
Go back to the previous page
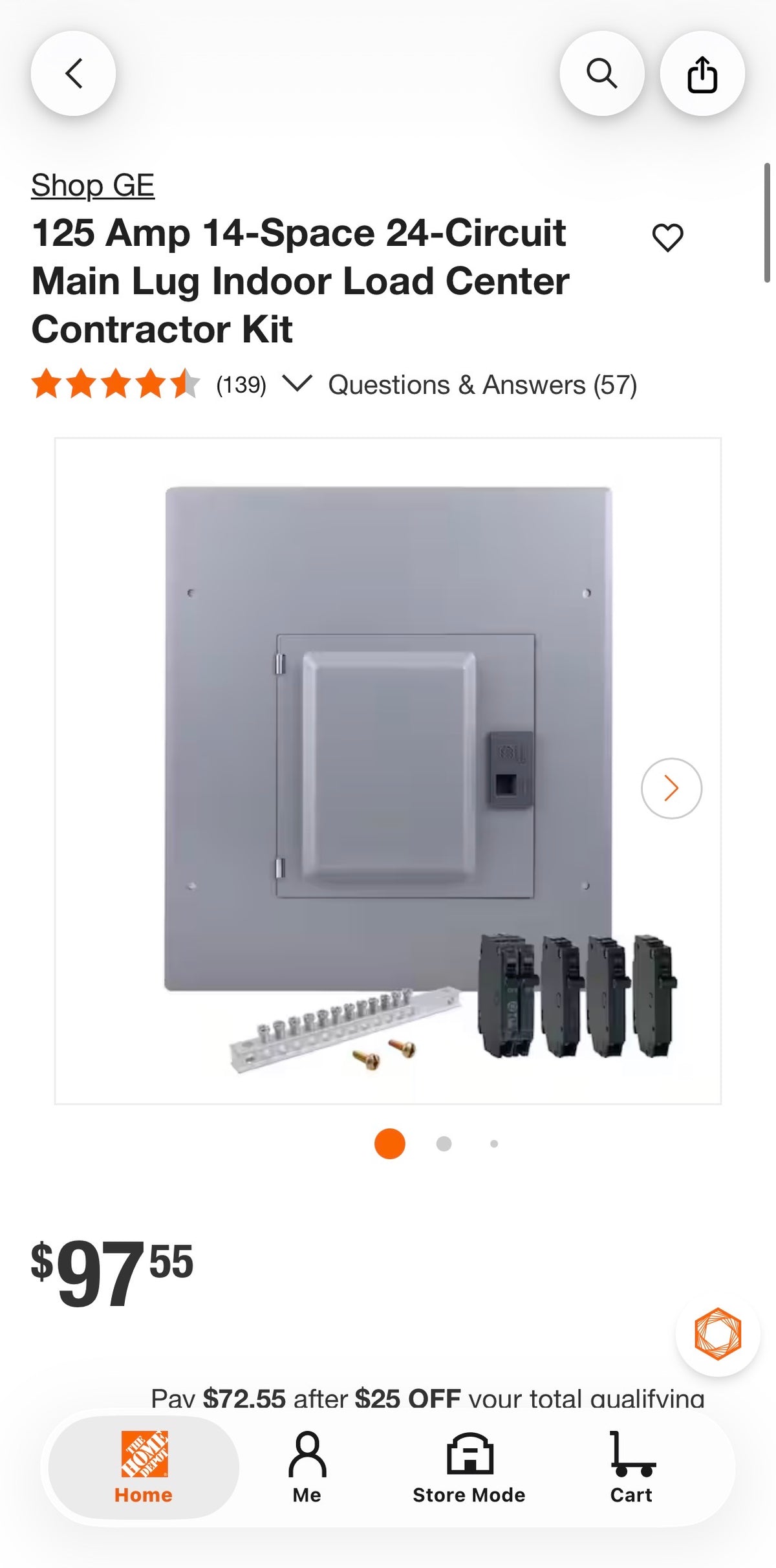73,73
